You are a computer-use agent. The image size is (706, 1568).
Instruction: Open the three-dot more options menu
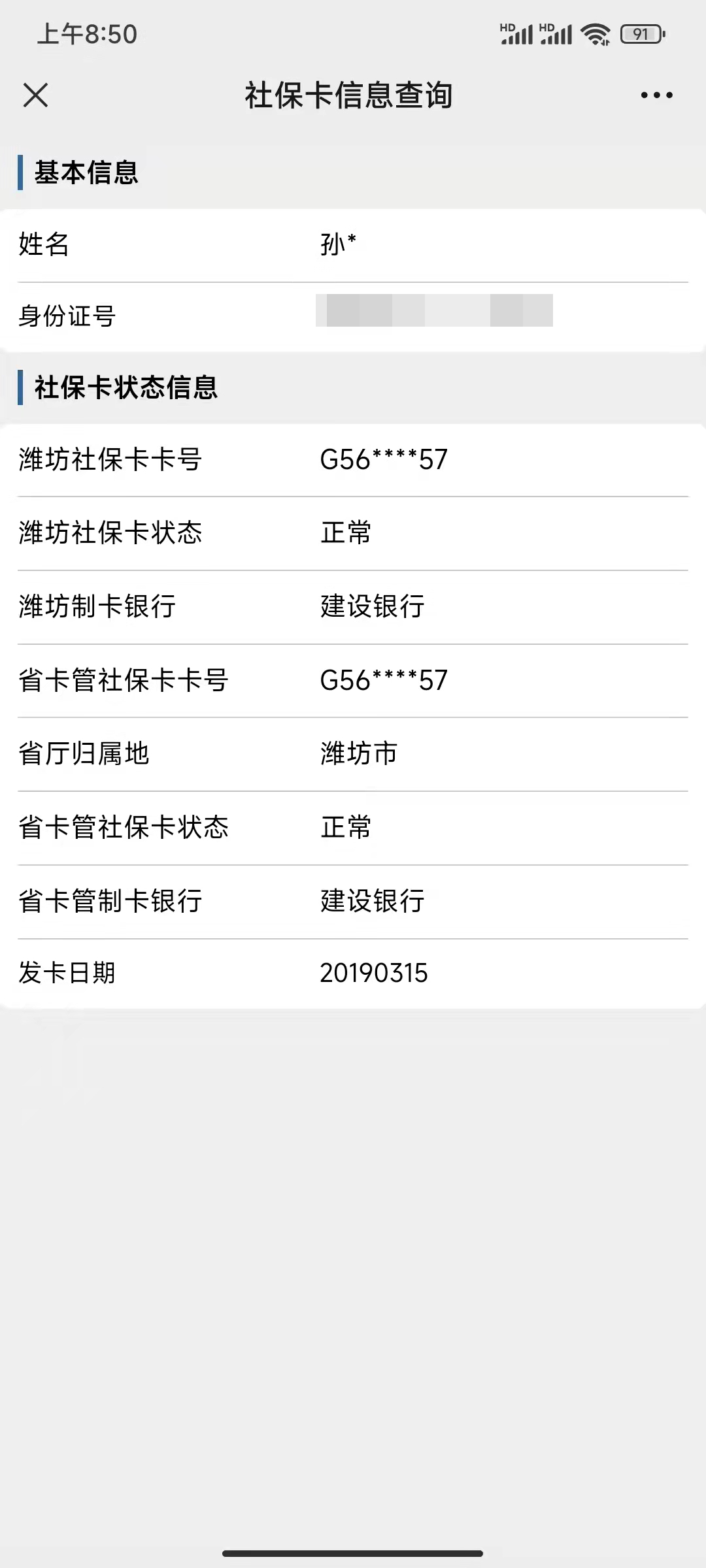656,95
